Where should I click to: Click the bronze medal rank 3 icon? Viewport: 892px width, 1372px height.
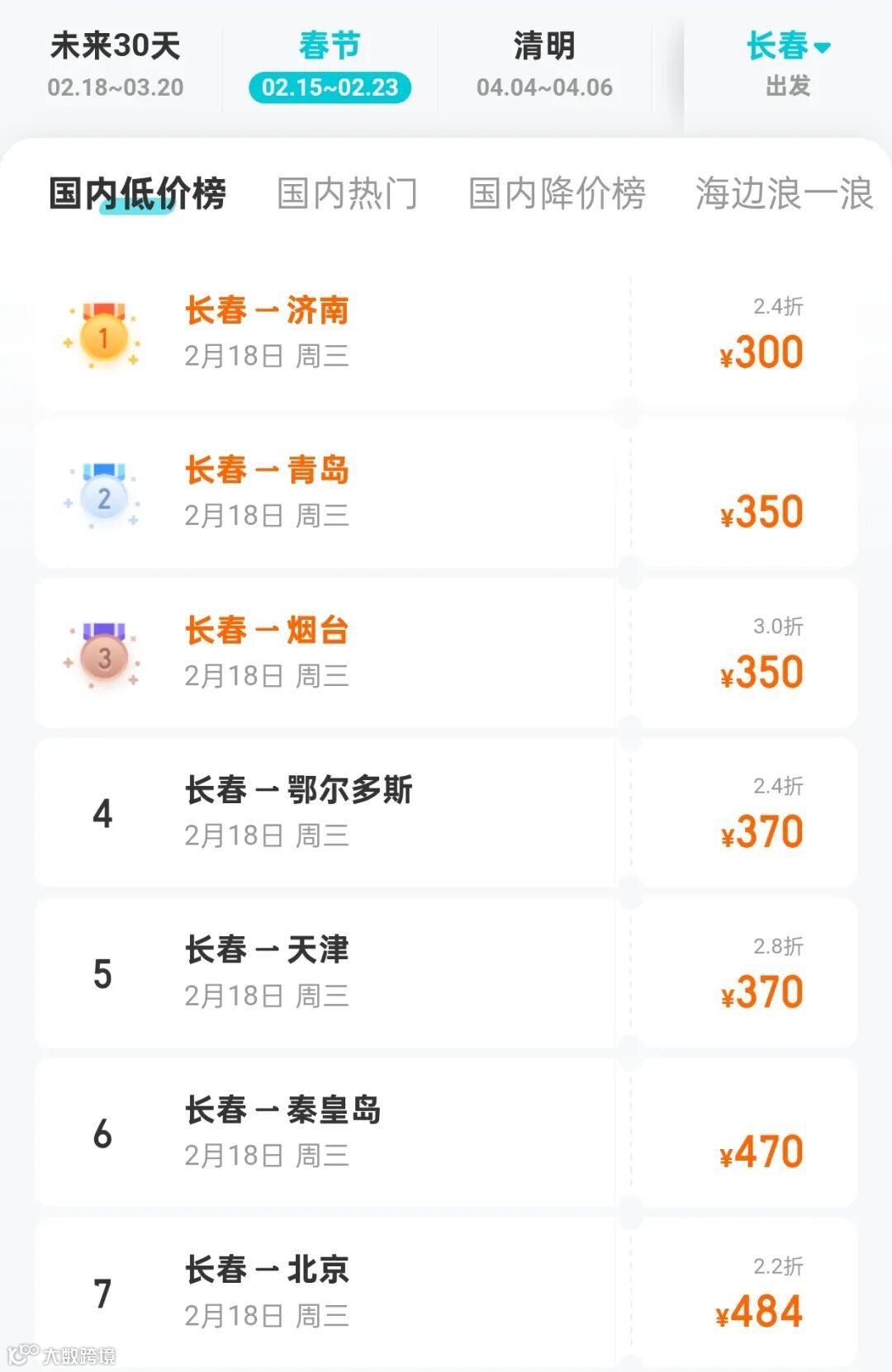(x=102, y=653)
